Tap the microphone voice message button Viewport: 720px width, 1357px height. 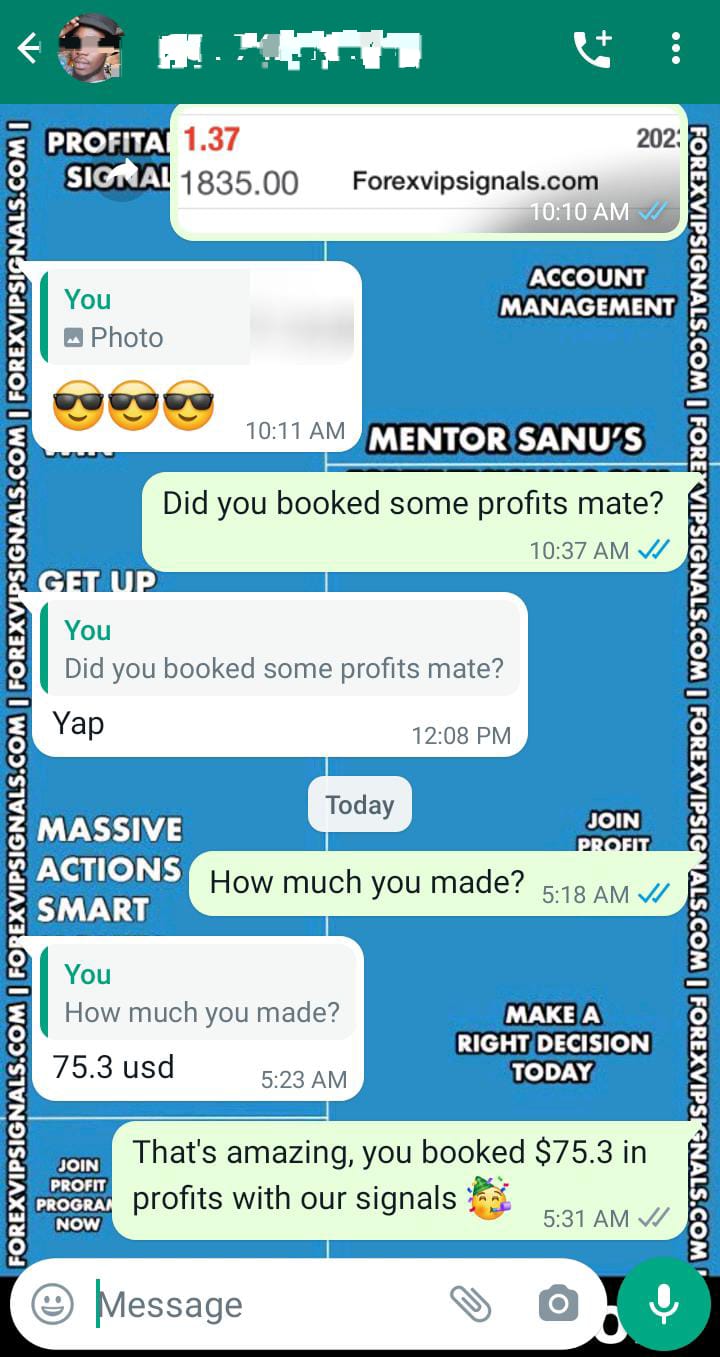point(663,1304)
